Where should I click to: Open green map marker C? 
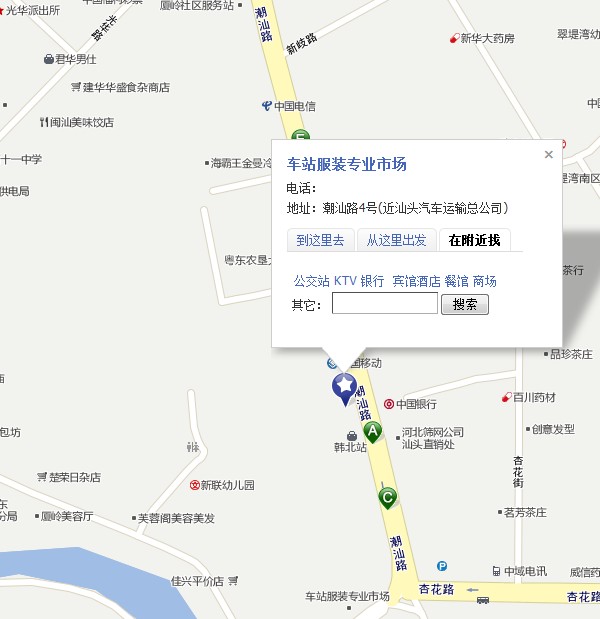pyautogui.click(x=388, y=497)
